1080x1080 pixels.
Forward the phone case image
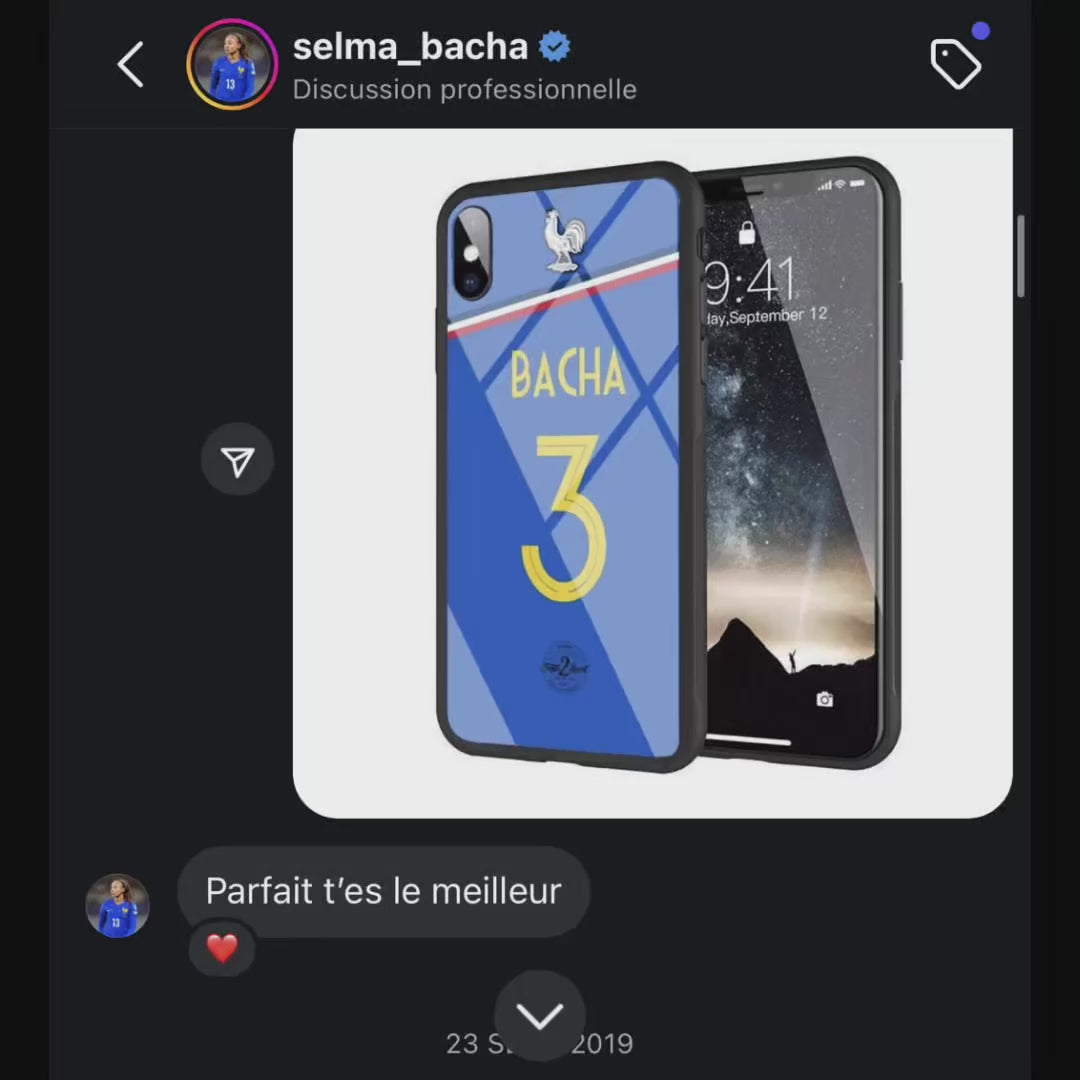tap(237, 461)
